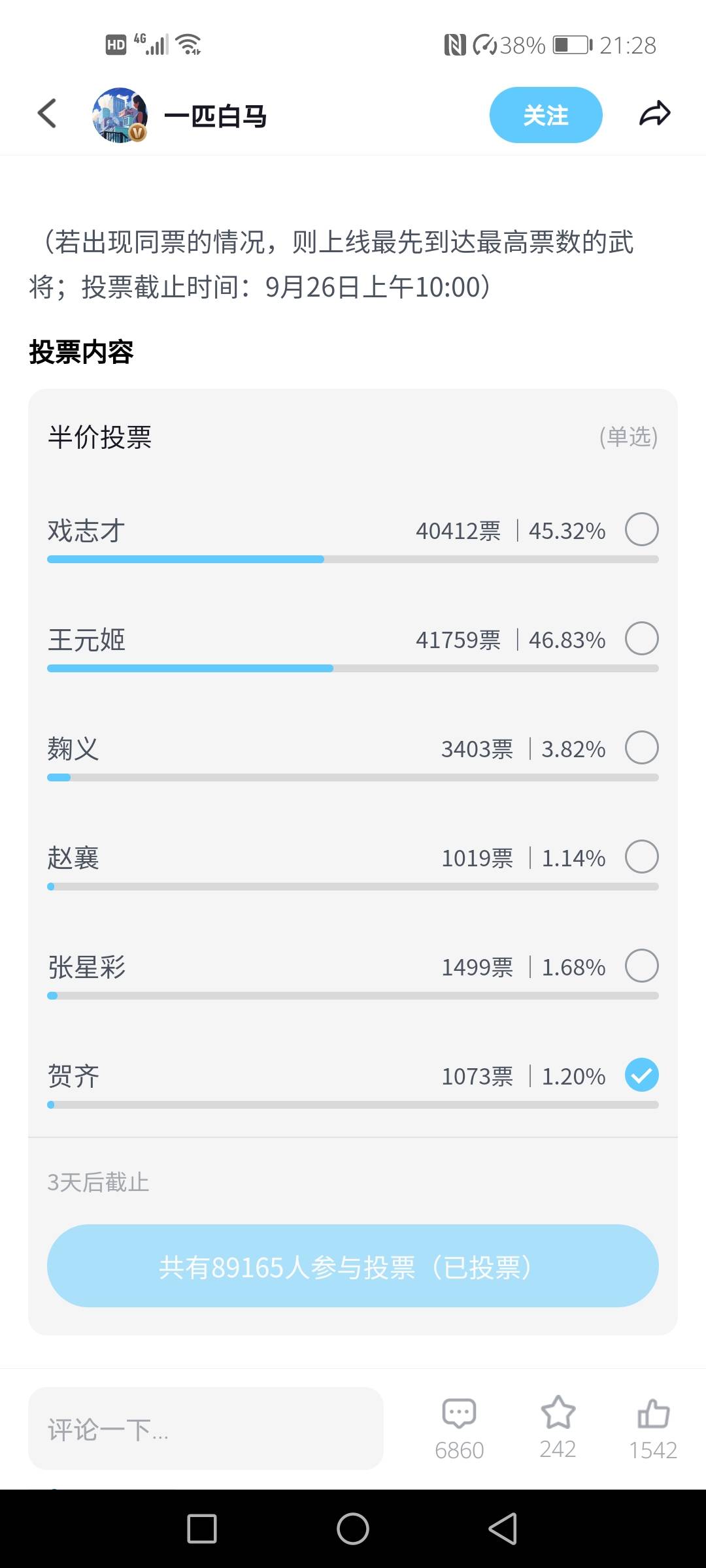706x1568 pixels.
Task: Go back using the top-left arrow
Action: click(x=47, y=114)
